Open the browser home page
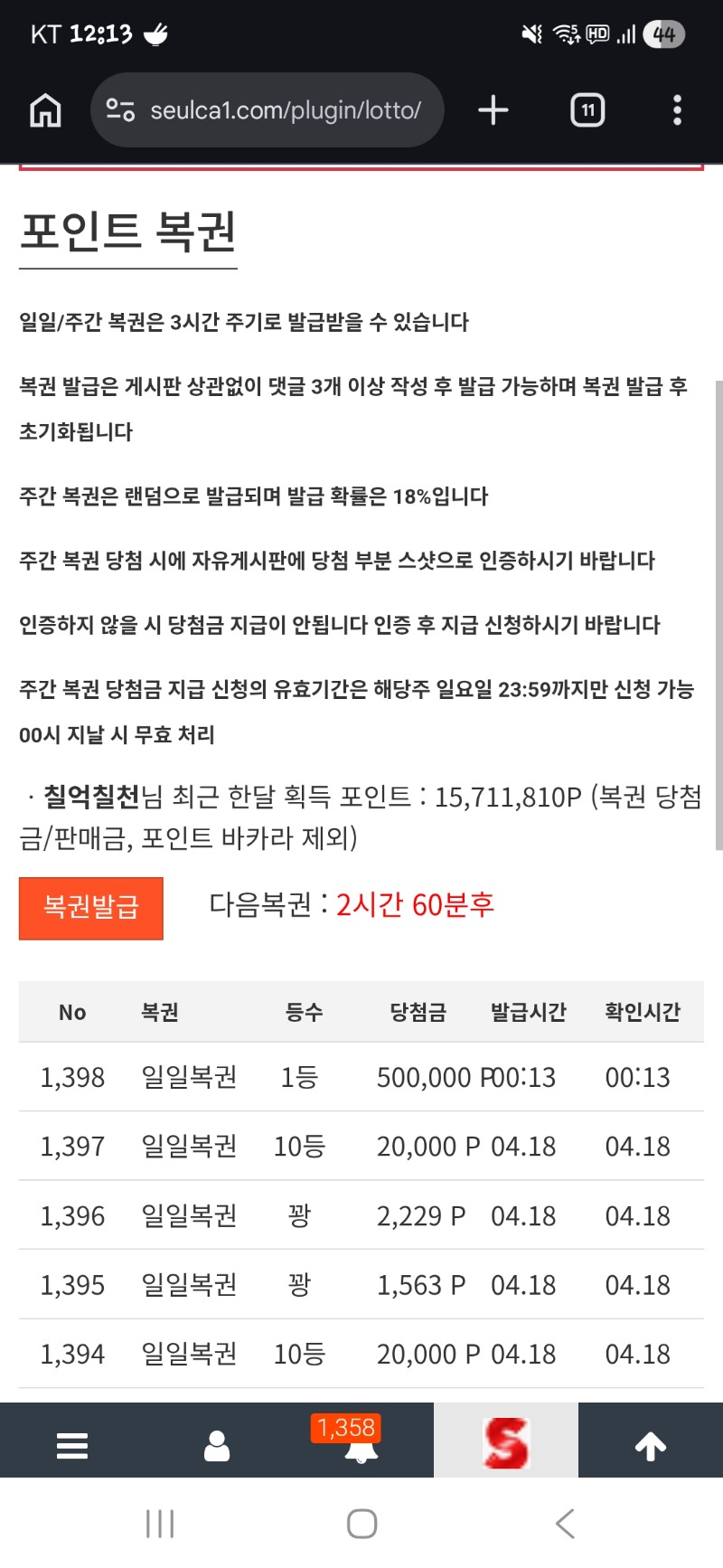The height and width of the screenshot is (1568, 723). 45,110
